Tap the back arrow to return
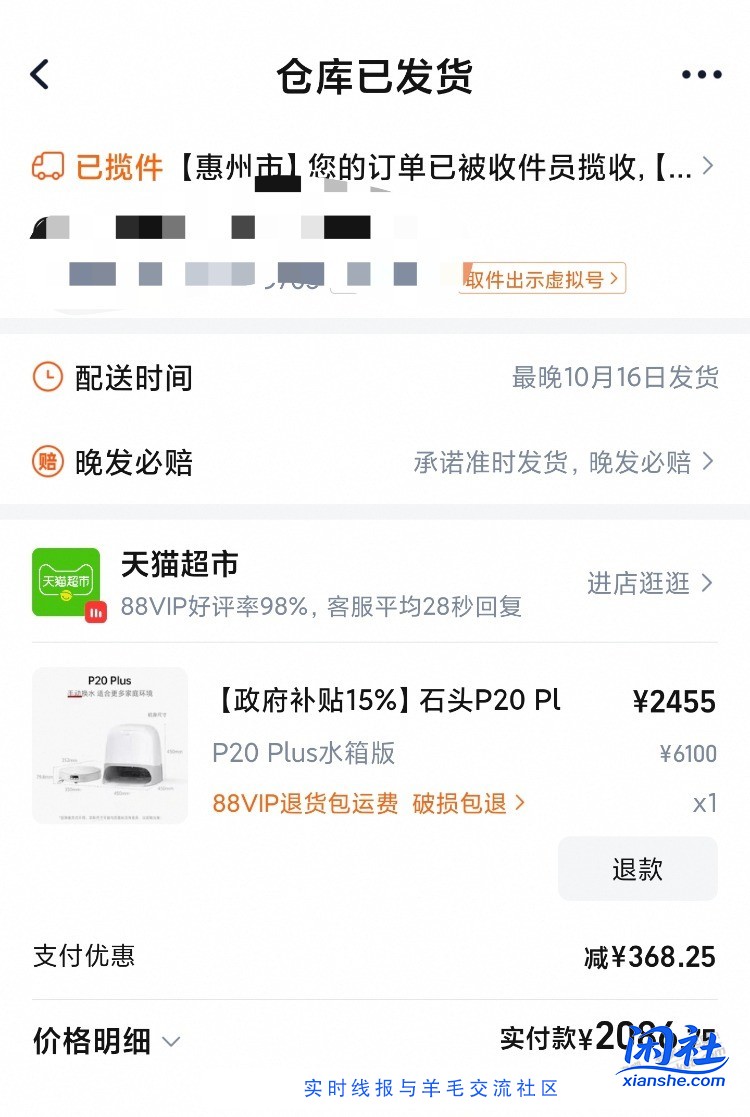The width and height of the screenshot is (750, 1117). [x=40, y=75]
